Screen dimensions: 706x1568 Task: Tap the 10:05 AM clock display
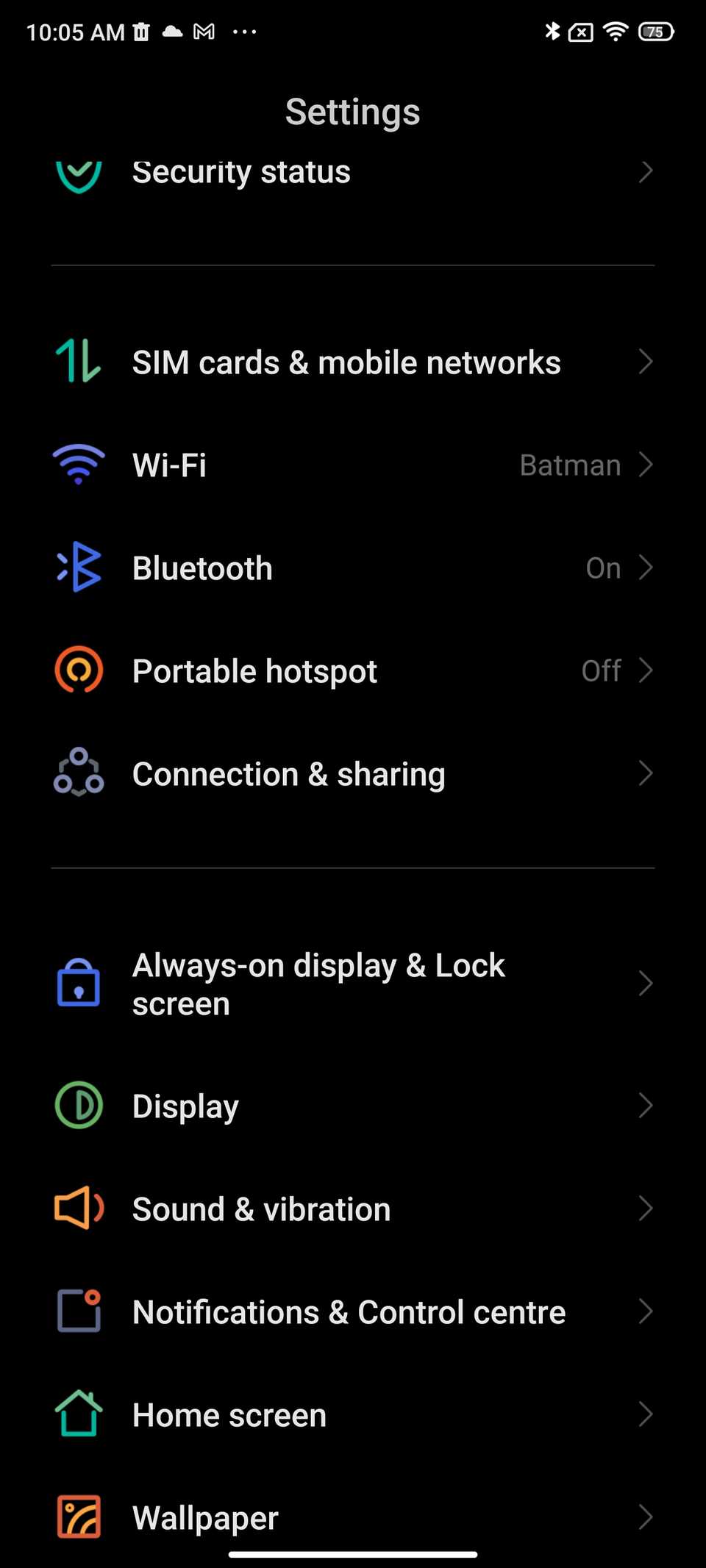74,32
